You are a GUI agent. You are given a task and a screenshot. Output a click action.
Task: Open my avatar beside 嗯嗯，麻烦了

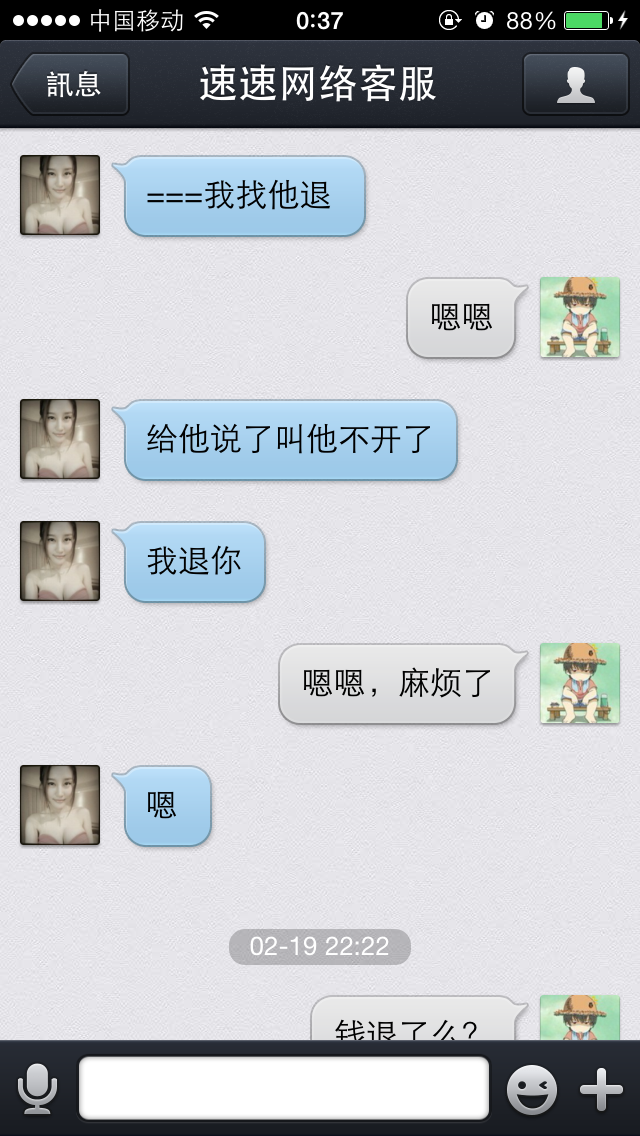(580, 682)
